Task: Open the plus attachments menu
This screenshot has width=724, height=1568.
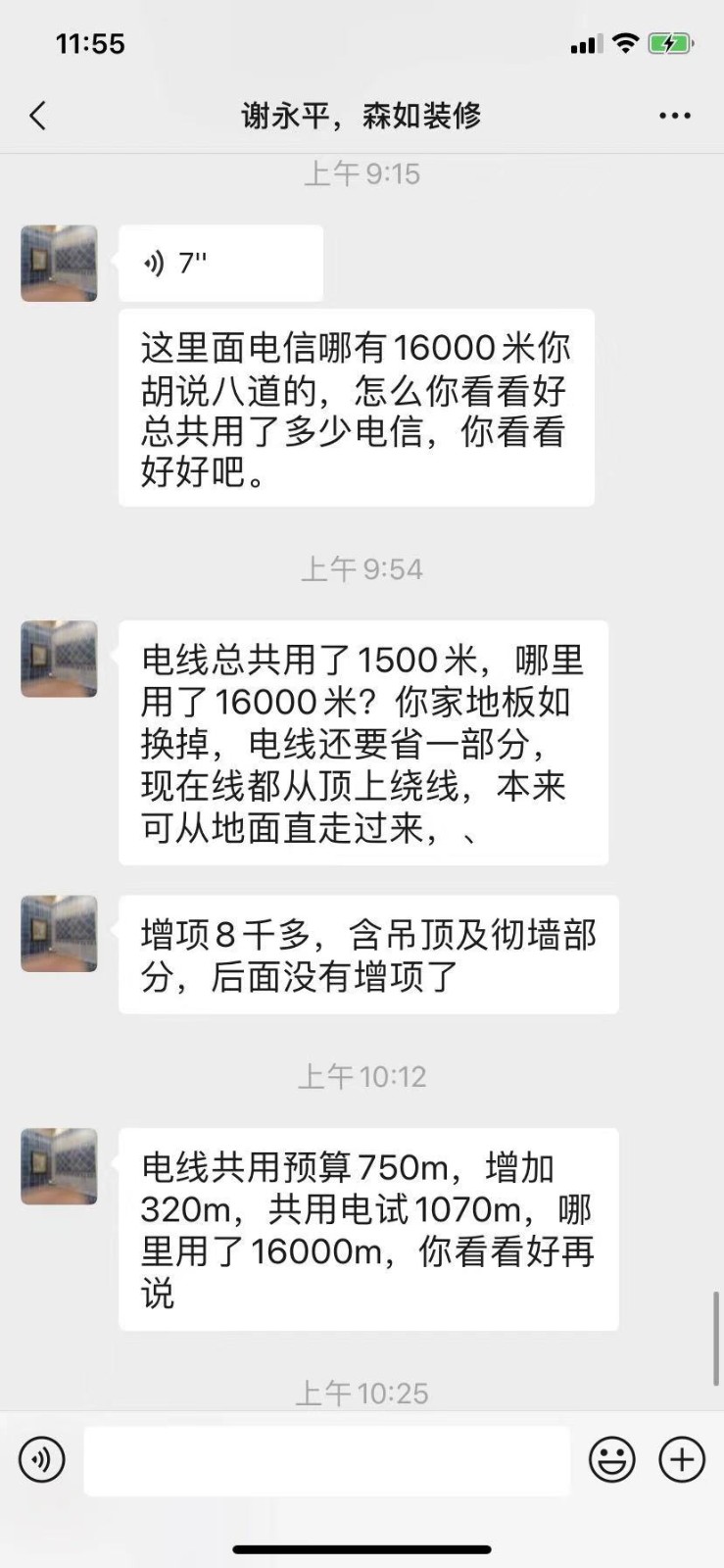Action: pos(682,1460)
